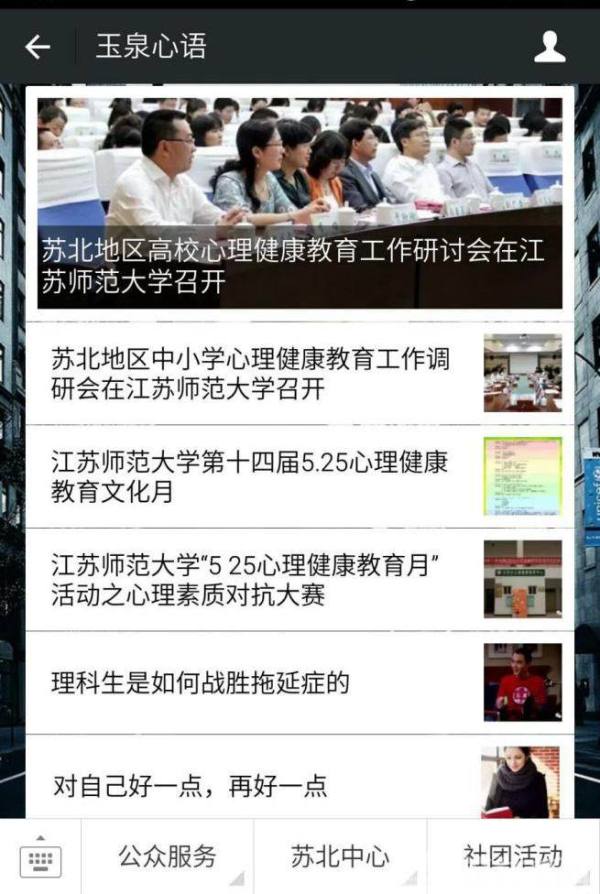Viewport: 600px width, 894px height.
Task: Expand the 苏北中心 menu
Action: click(x=340, y=857)
